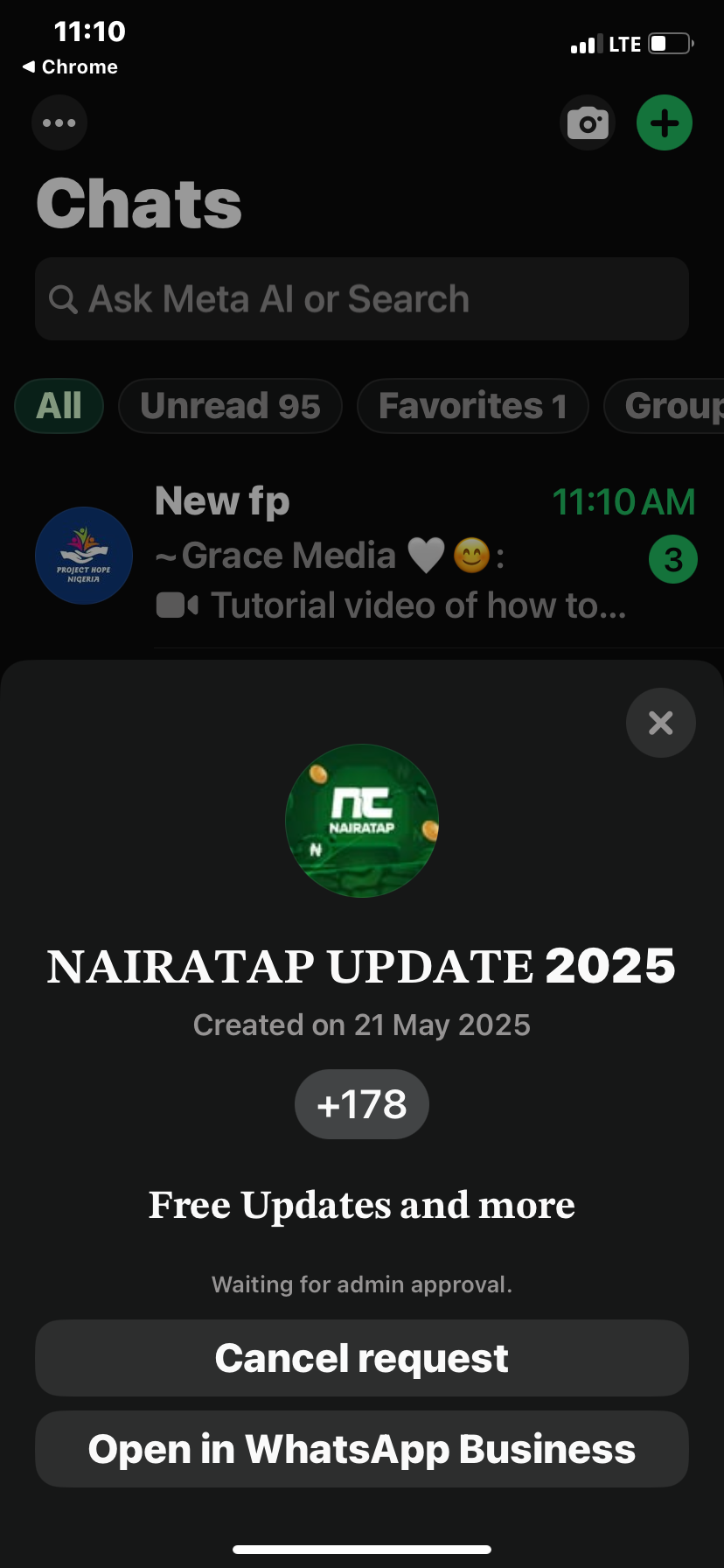Viewport: 724px width, 1568px height.
Task: Open the three-dot more options menu
Action: (59, 122)
